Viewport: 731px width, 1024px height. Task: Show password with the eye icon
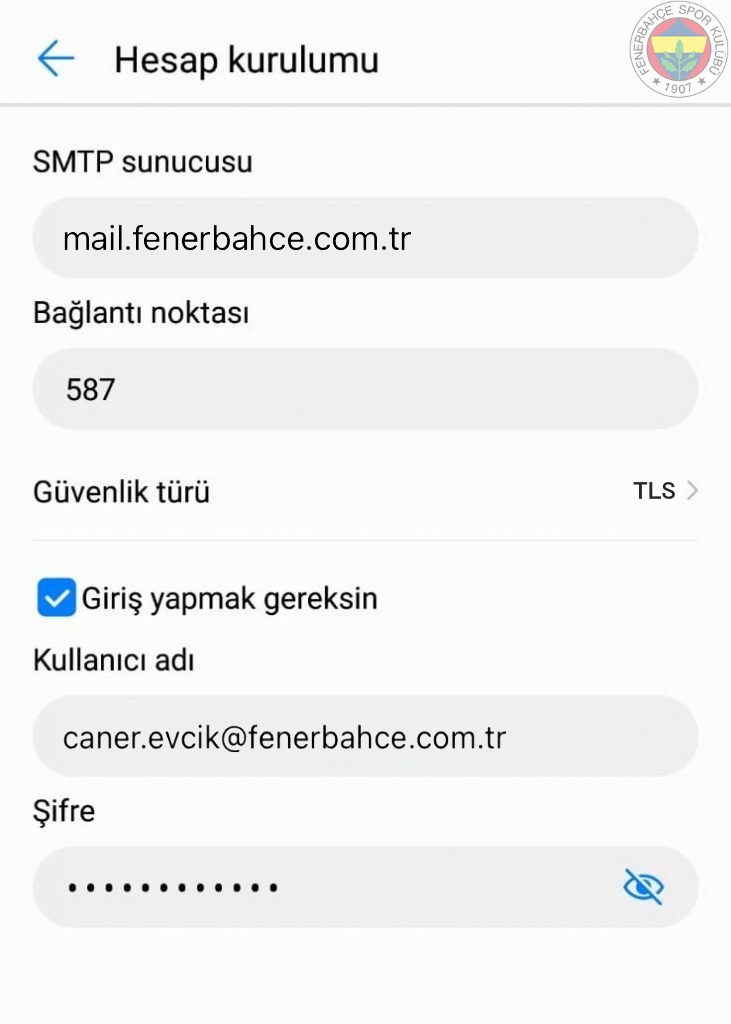point(643,887)
